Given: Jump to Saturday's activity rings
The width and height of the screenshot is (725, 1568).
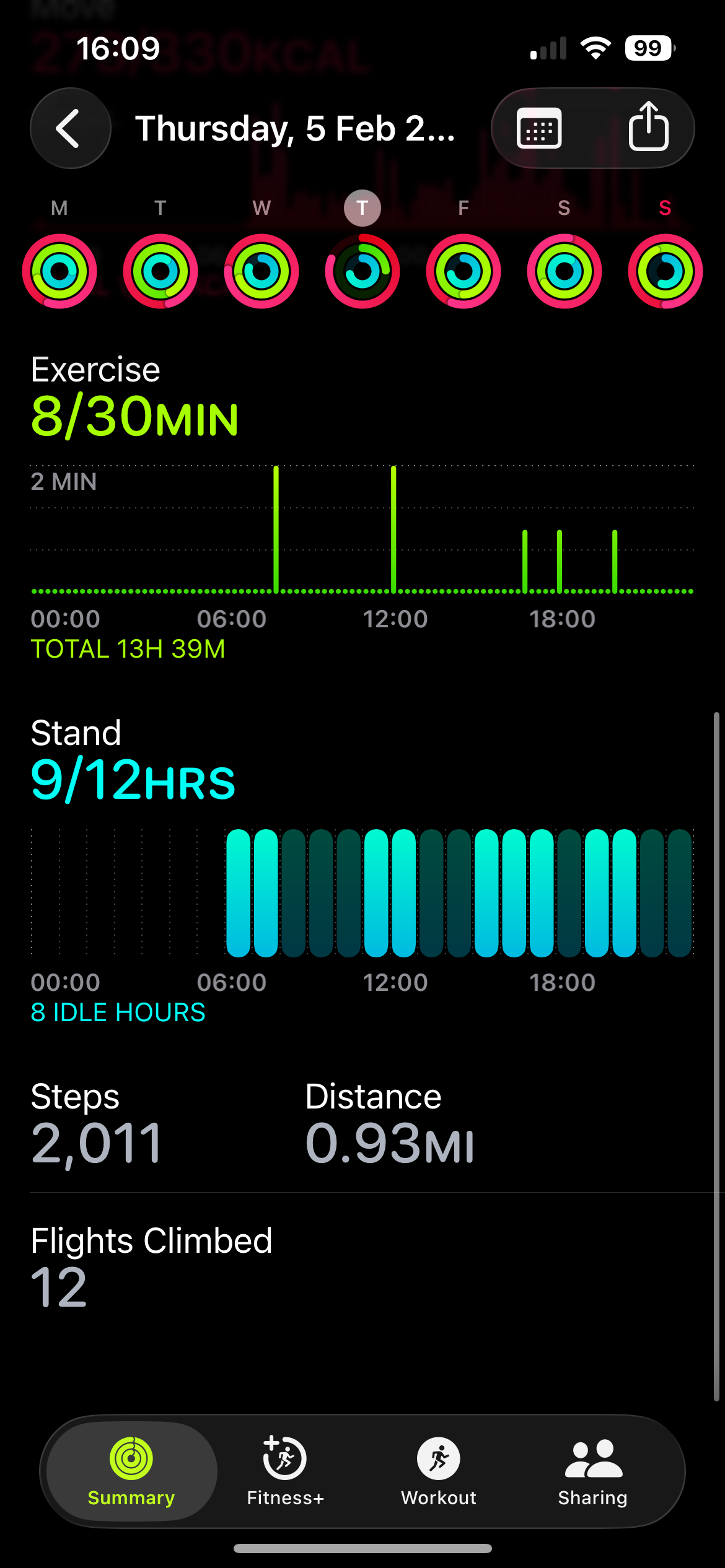Looking at the screenshot, I should [565, 271].
